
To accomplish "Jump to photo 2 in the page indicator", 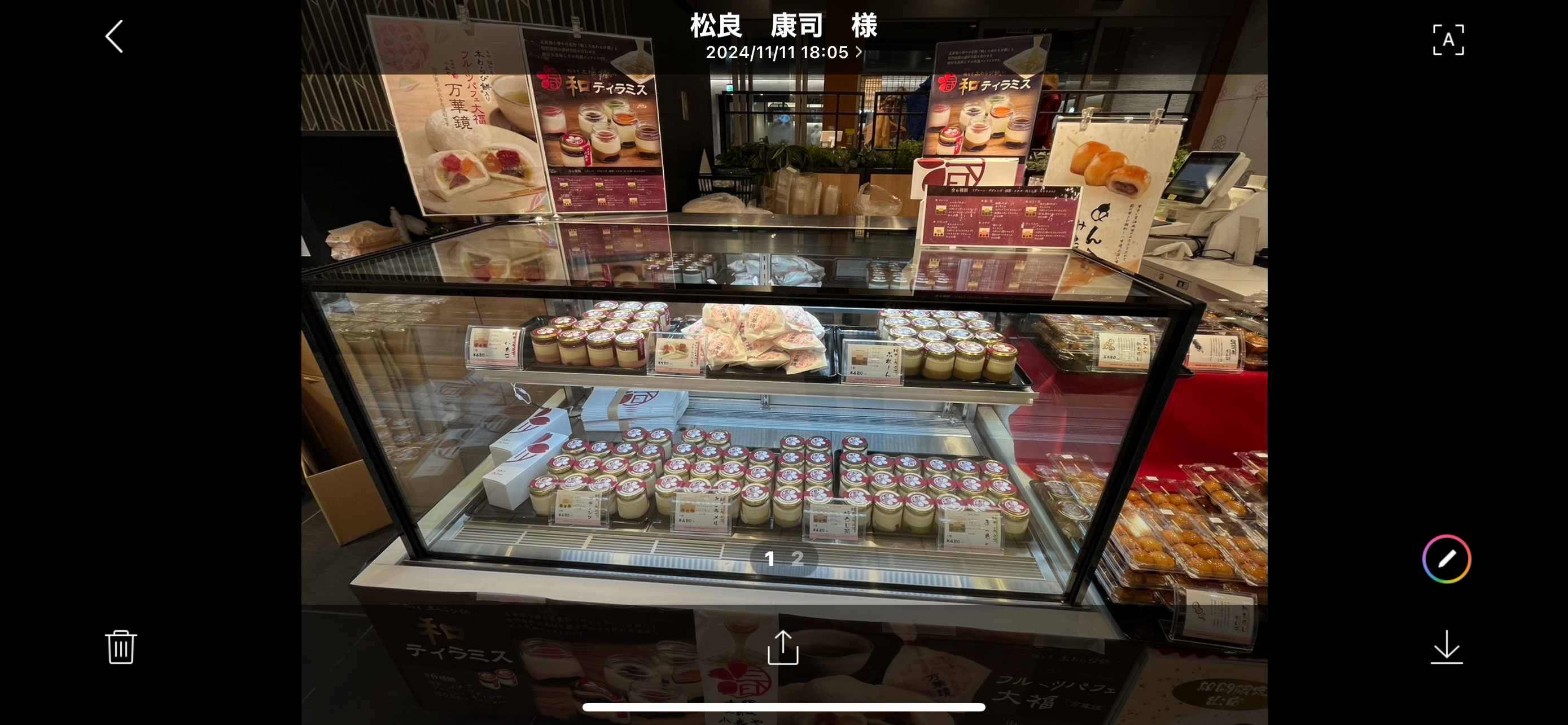I will tap(798, 558).
